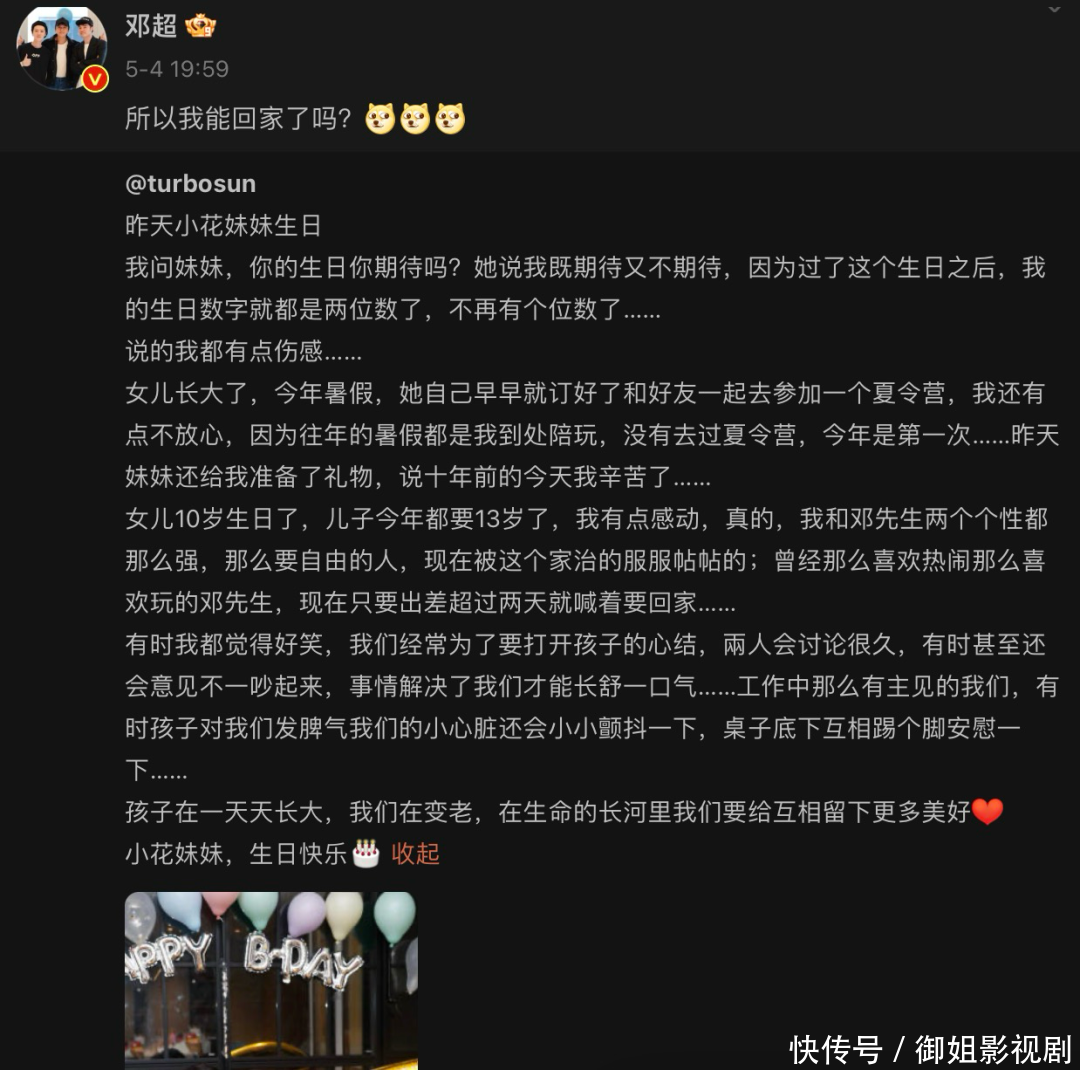View the birthday balloons photo

(271, 980)
